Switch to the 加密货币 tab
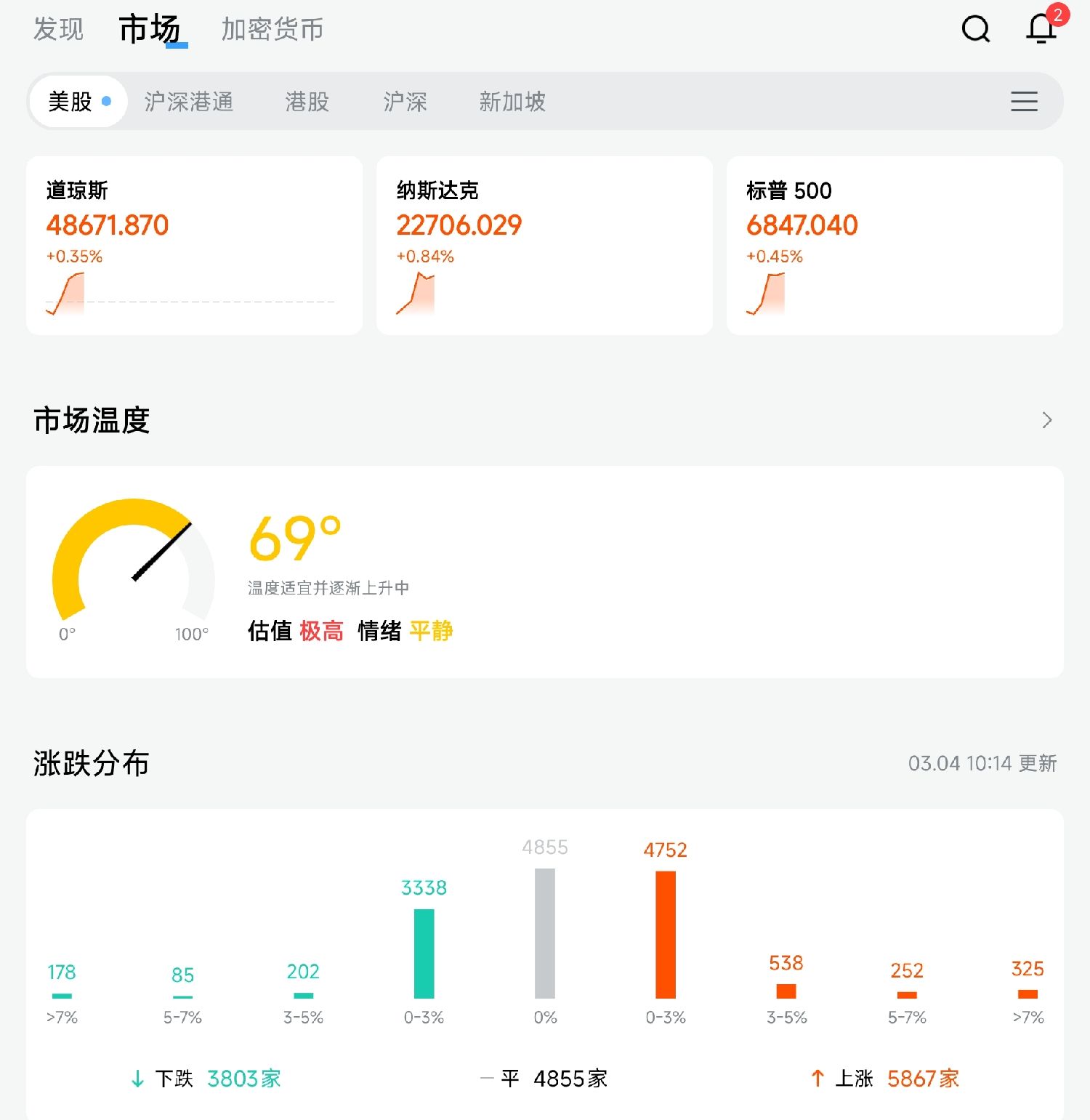Screen dimensions: 1090x1120 272,29
